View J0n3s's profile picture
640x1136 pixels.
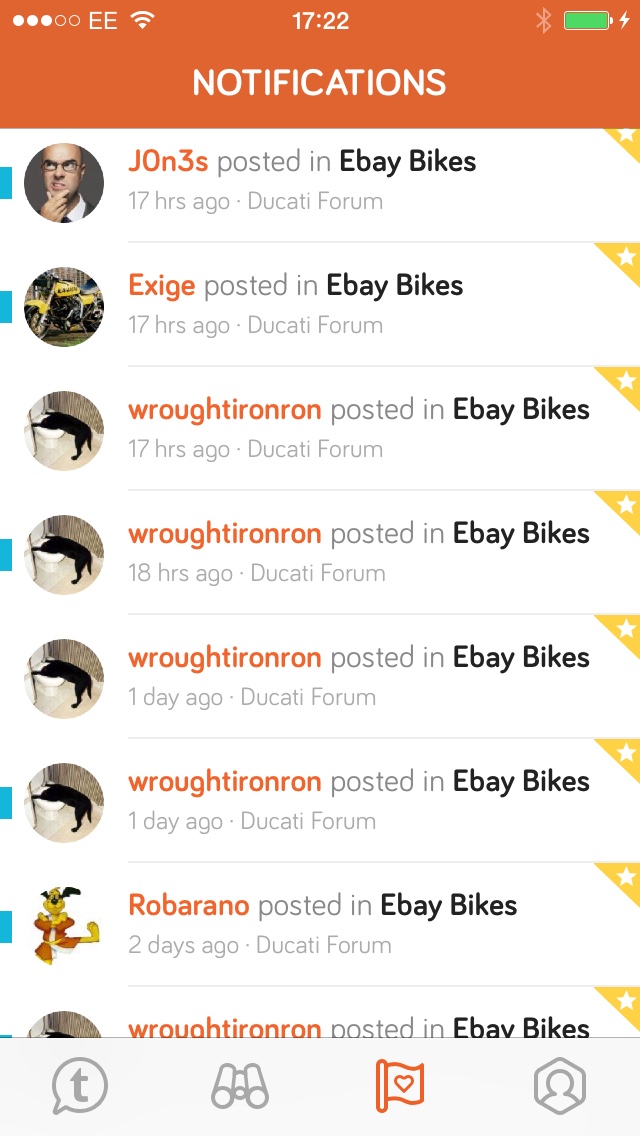64,182
